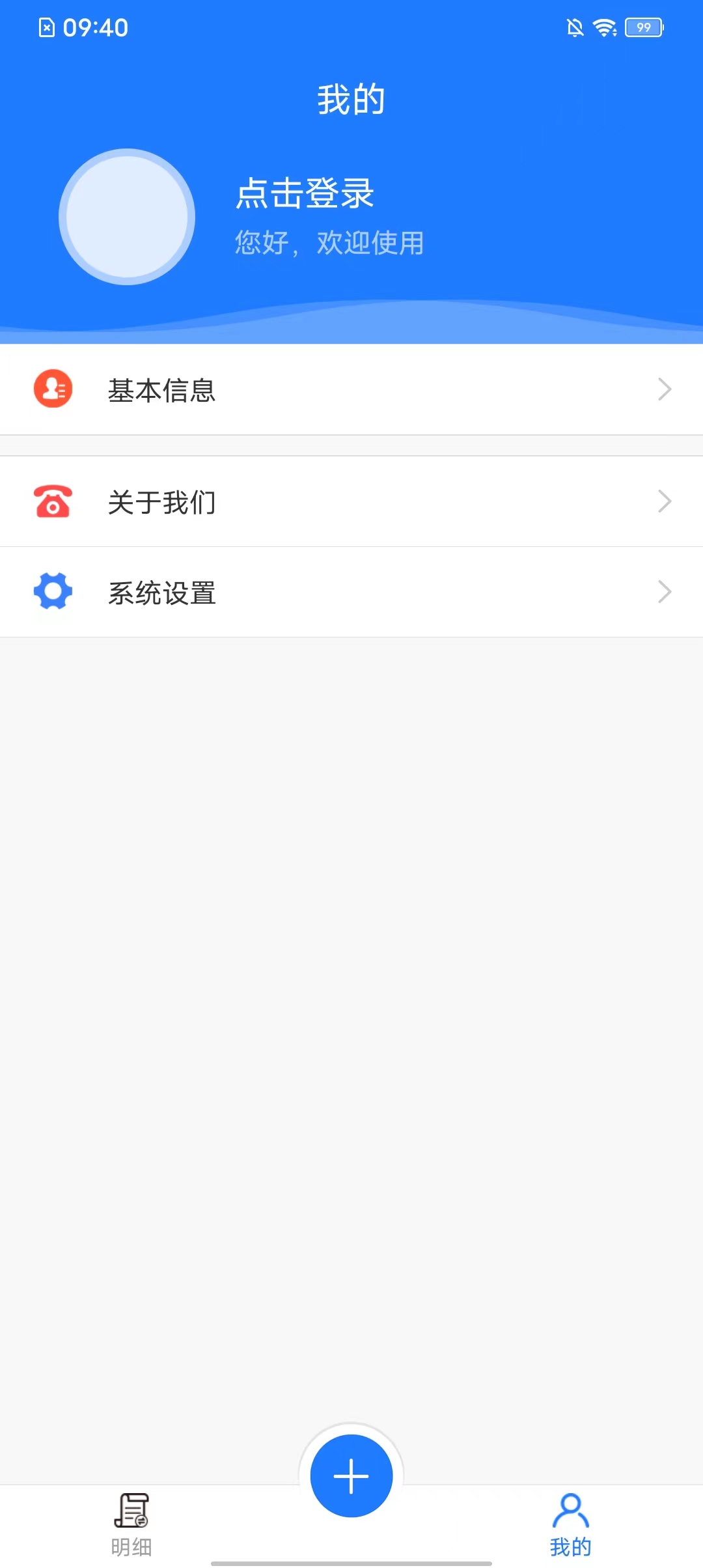This screenshot has height=1568, width=703.
Task: Expand the 关于我们 row via its chevron
Action: click(665, 501)
